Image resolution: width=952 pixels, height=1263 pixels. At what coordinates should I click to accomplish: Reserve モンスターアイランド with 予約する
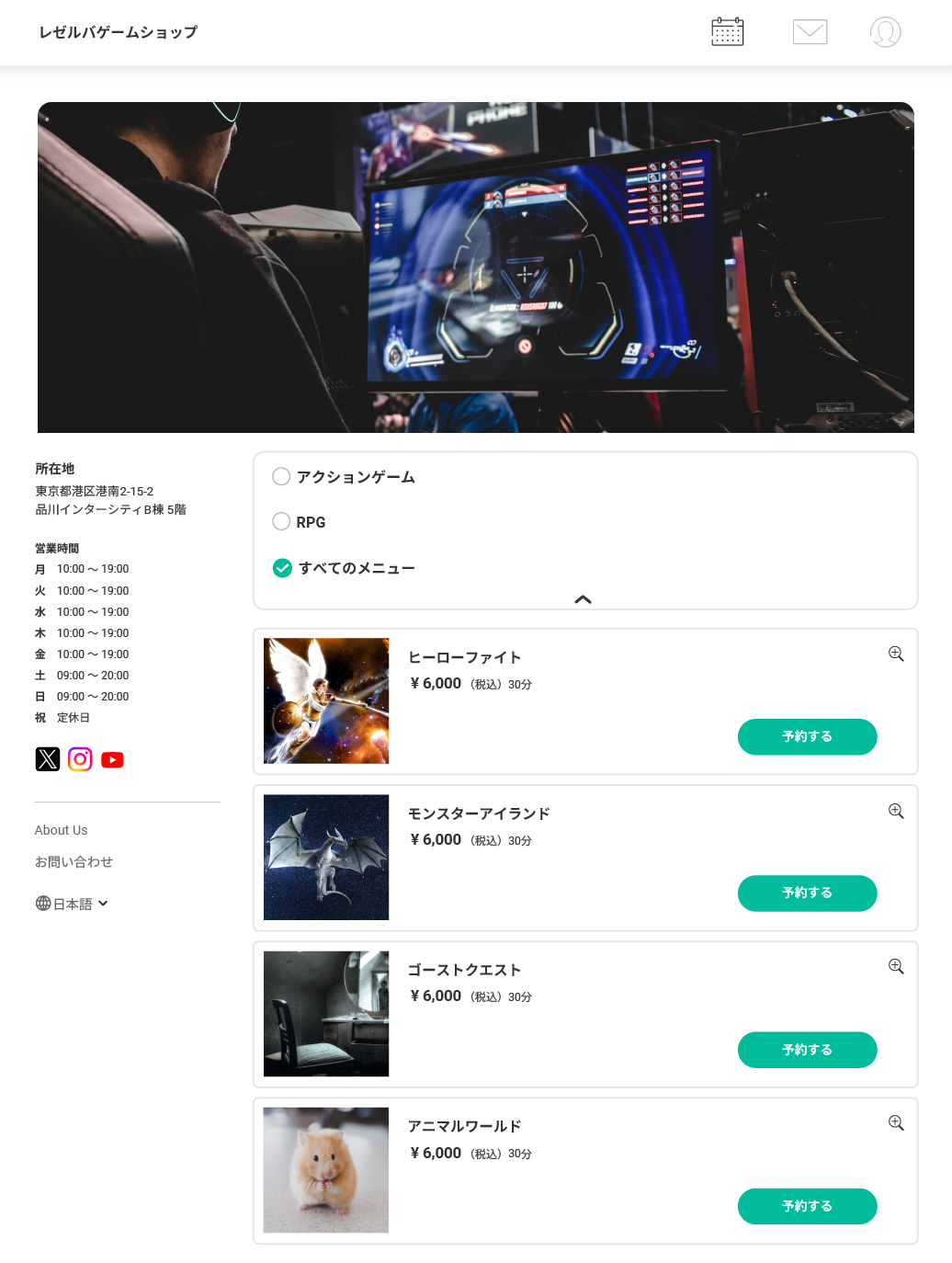click(807, 893)
